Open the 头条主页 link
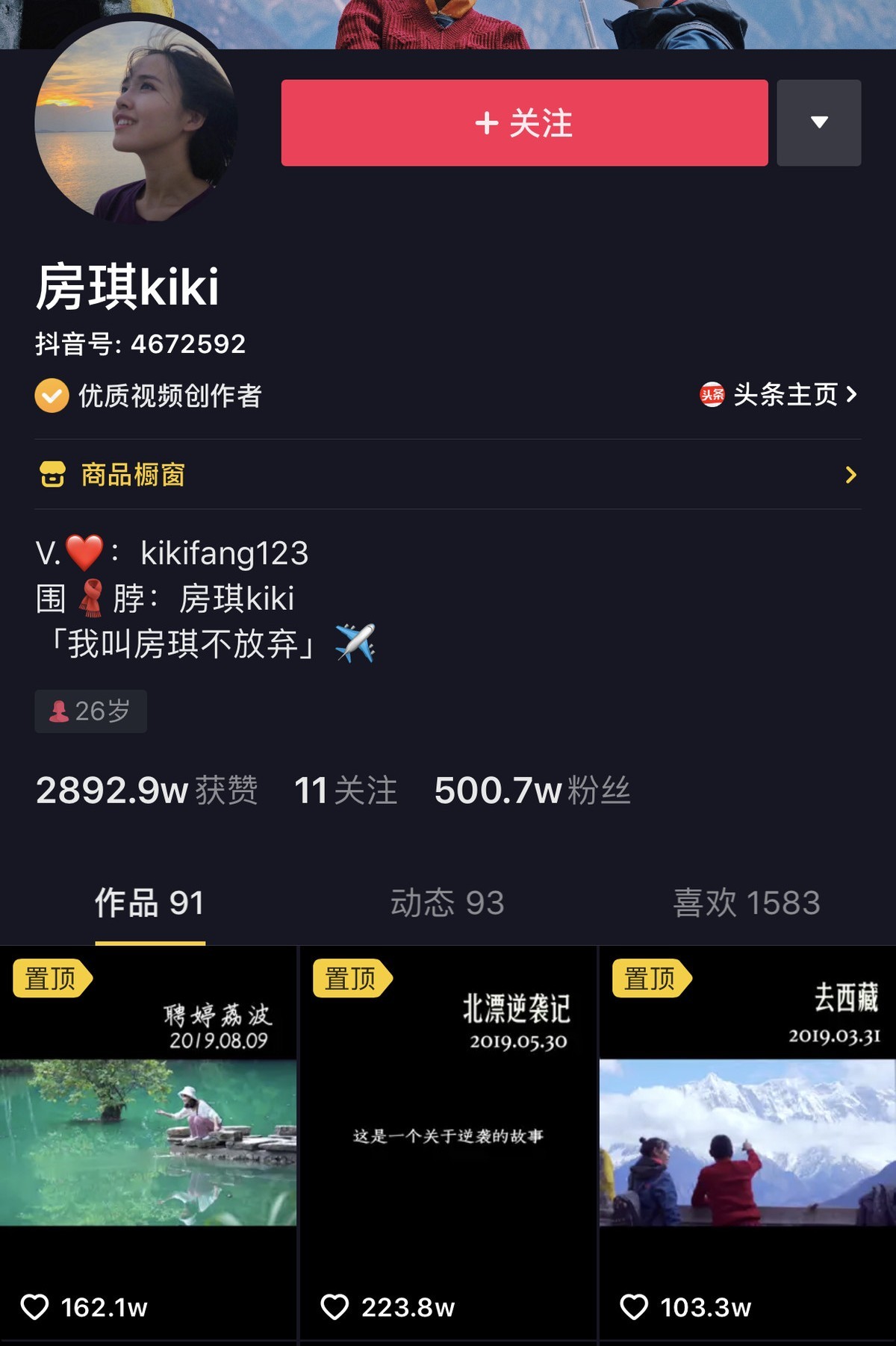Viewport: 896px width, 1346px height. (779, 395)
